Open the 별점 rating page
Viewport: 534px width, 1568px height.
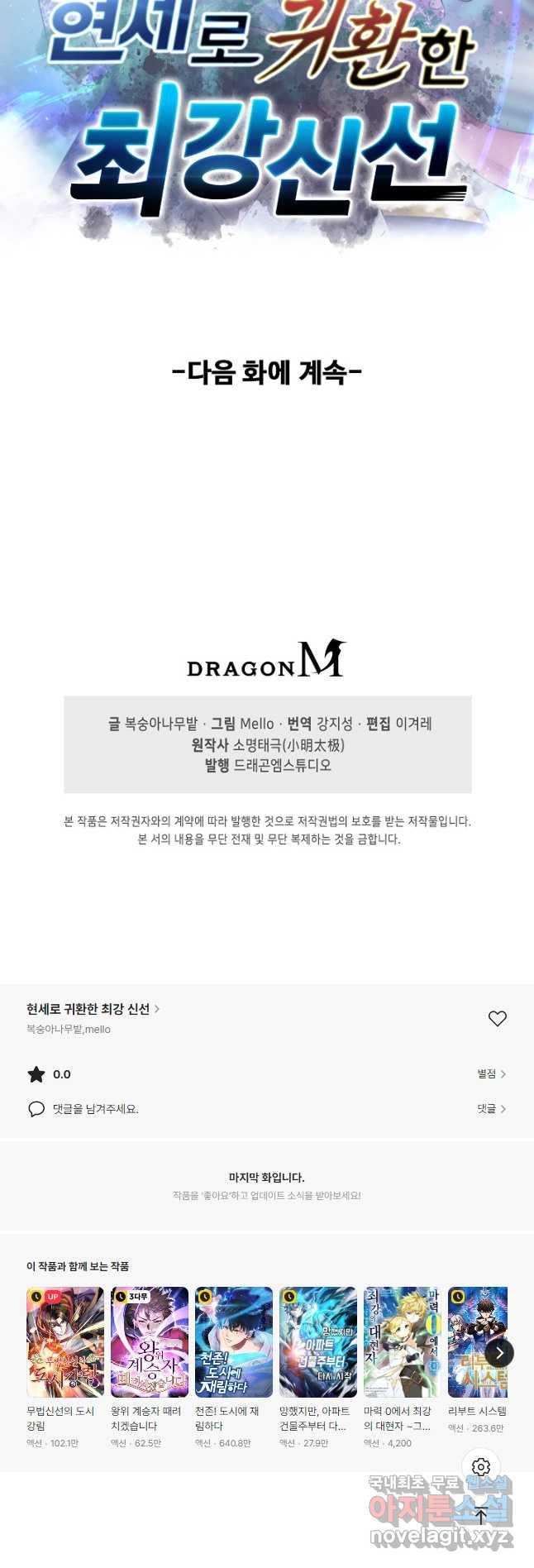click(x=491, y=1073)
